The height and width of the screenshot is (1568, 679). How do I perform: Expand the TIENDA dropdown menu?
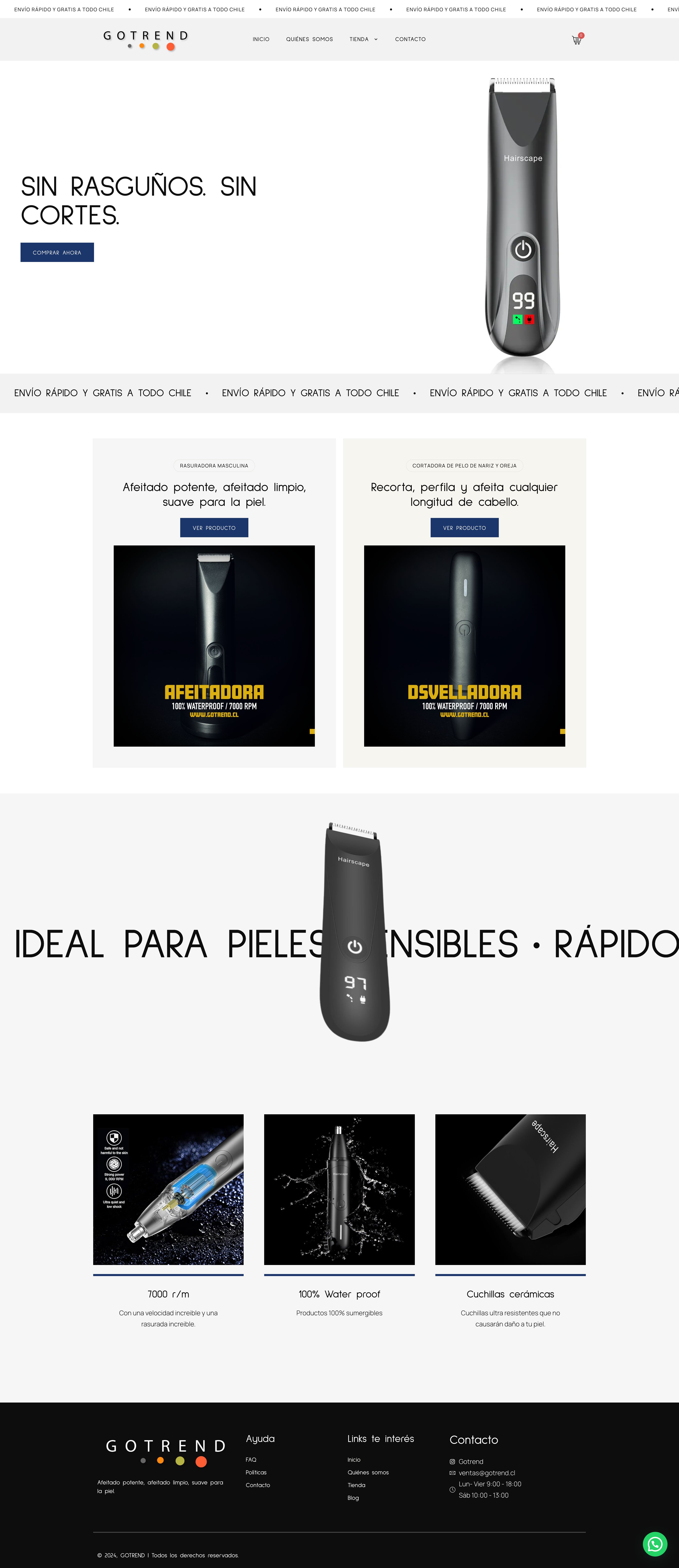363,39
